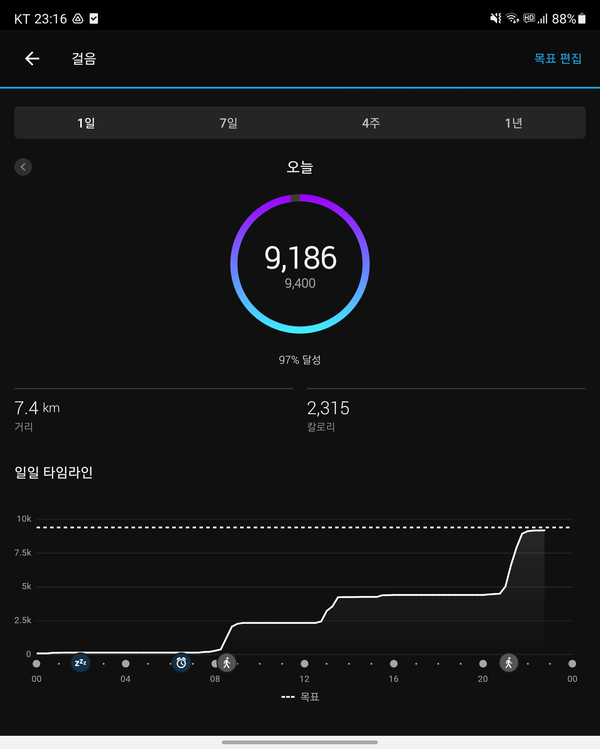The width and height of the screenshot is (600, 749).
Task: Open the morning walking activity marker
Action: [227, 663]
